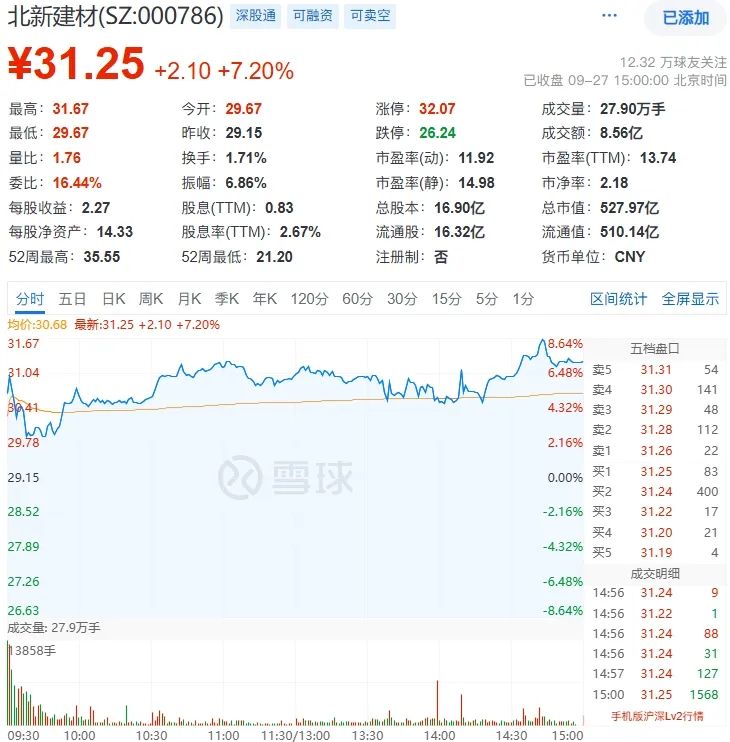Image resolution: width=730 pixels, height=742 pixels.
Task: Show the 日K chart
Action: [x=113, y=299]
